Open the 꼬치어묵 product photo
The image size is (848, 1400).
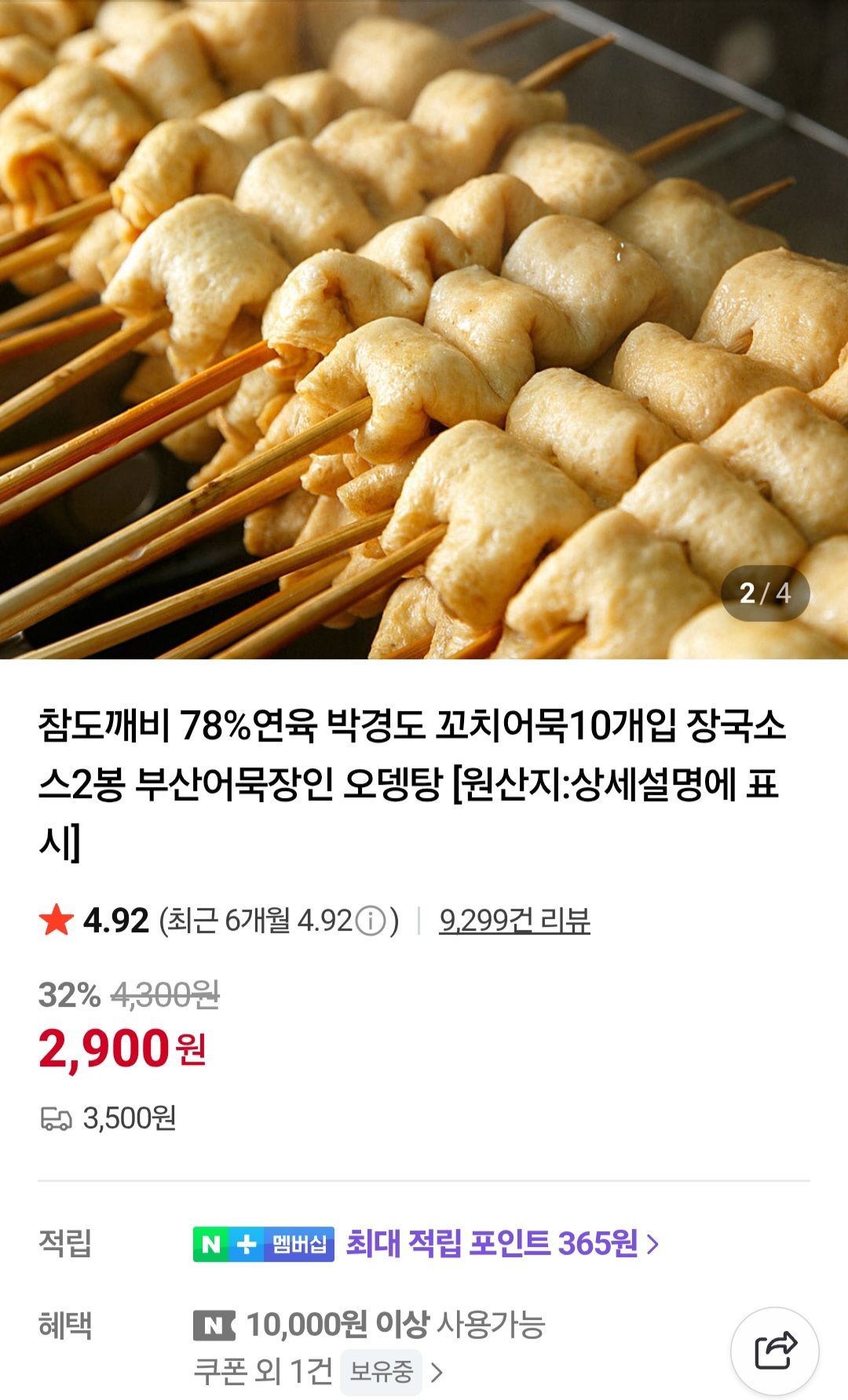pos(424,330)
